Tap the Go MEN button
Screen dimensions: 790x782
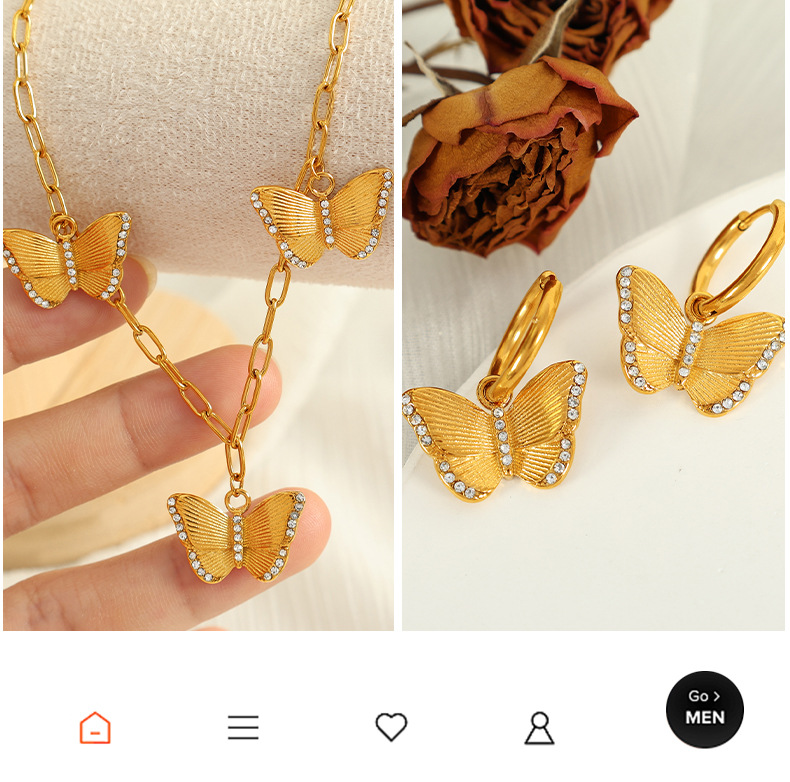pyautogui.click(x=705, y=709)
